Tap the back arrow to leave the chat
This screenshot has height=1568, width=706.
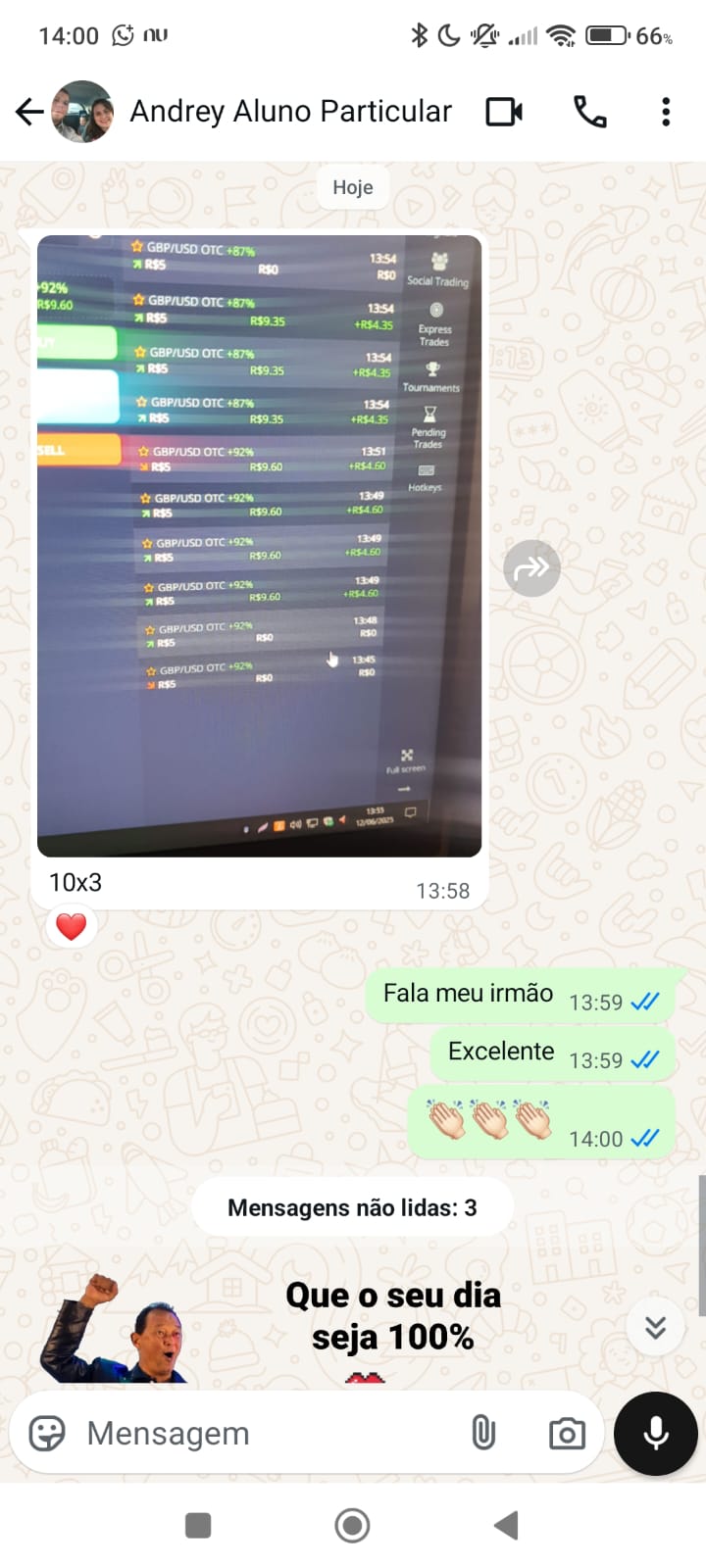pyautogui.click(x=29, y=112)
